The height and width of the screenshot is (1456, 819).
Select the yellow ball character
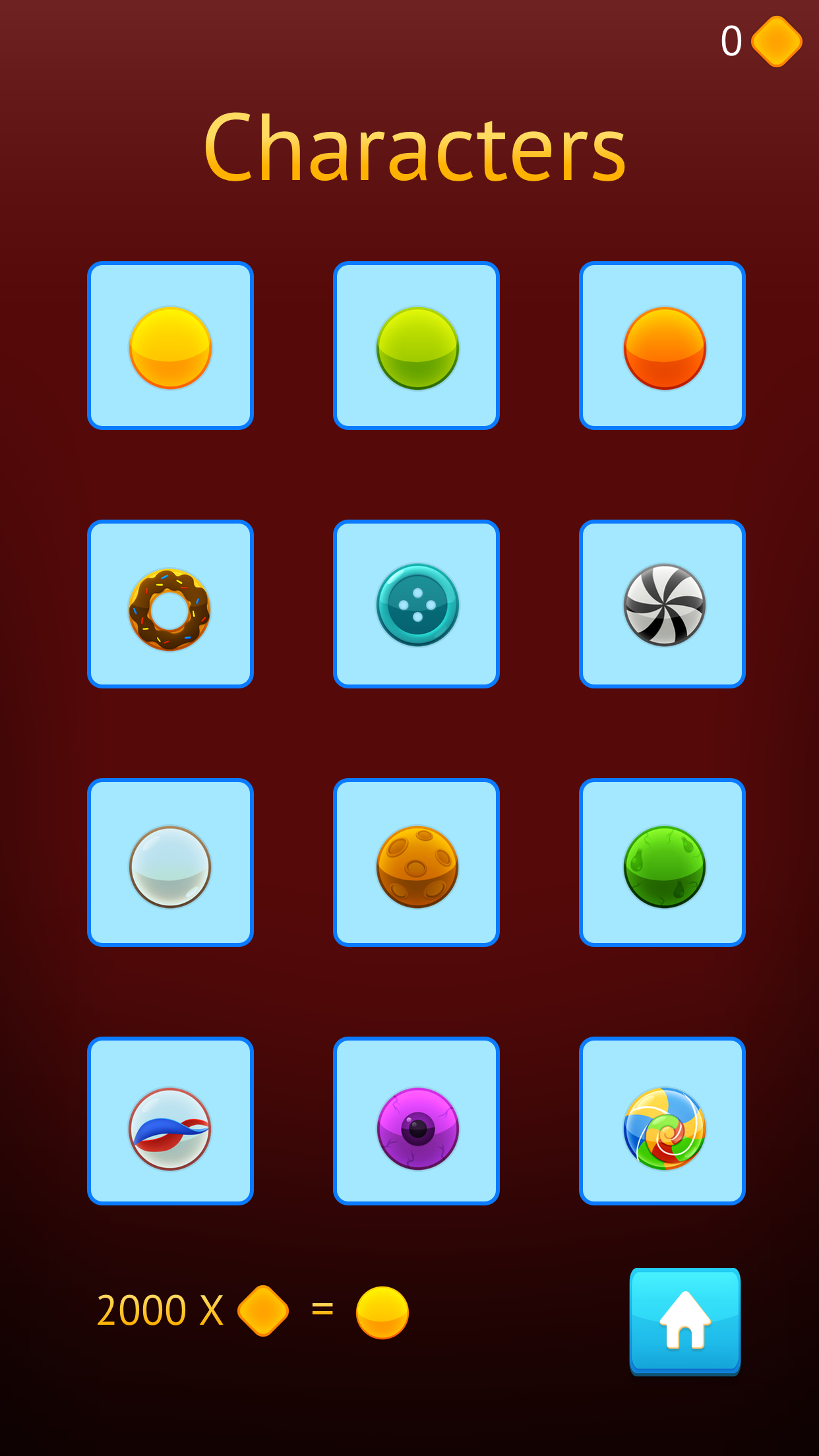170,346
